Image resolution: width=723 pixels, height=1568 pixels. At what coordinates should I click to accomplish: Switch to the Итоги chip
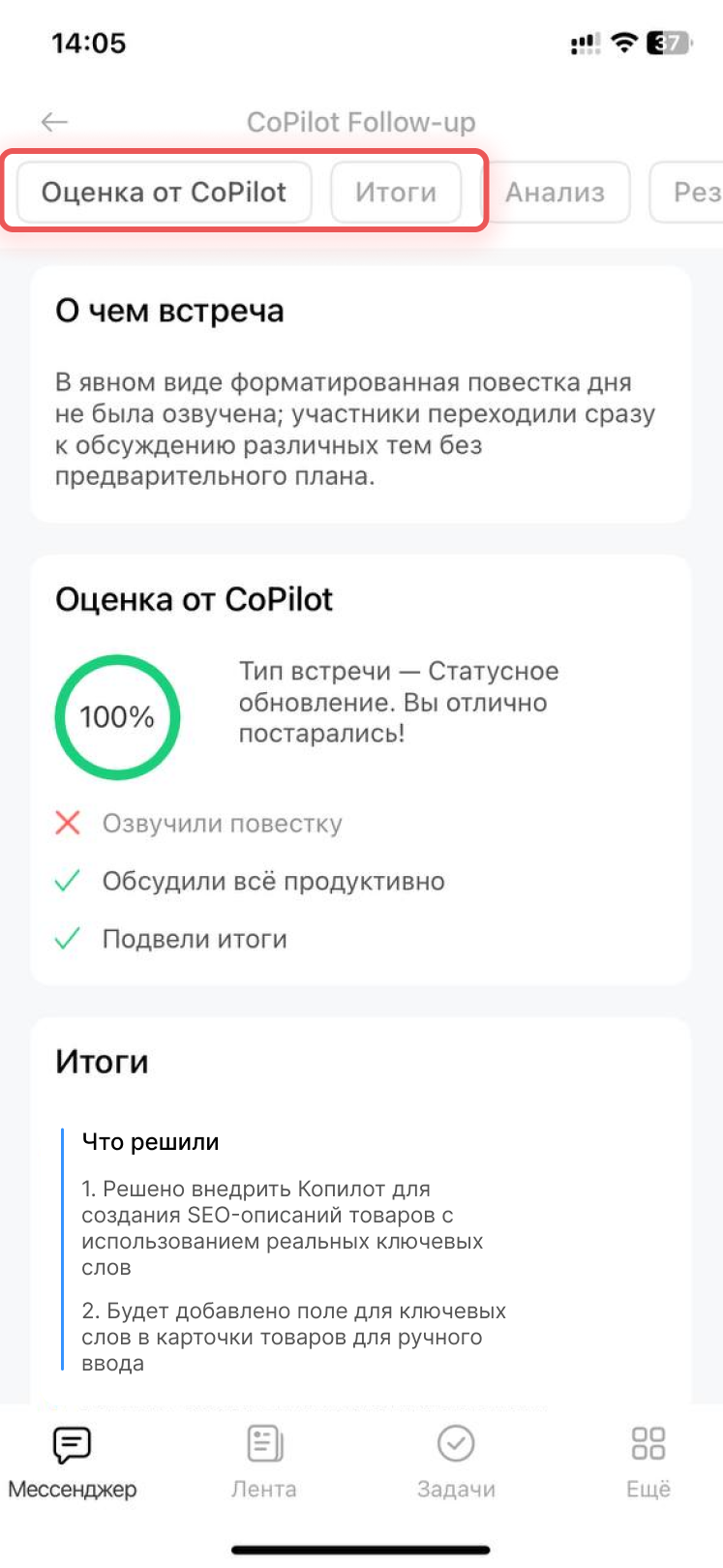tap(395, 193)
